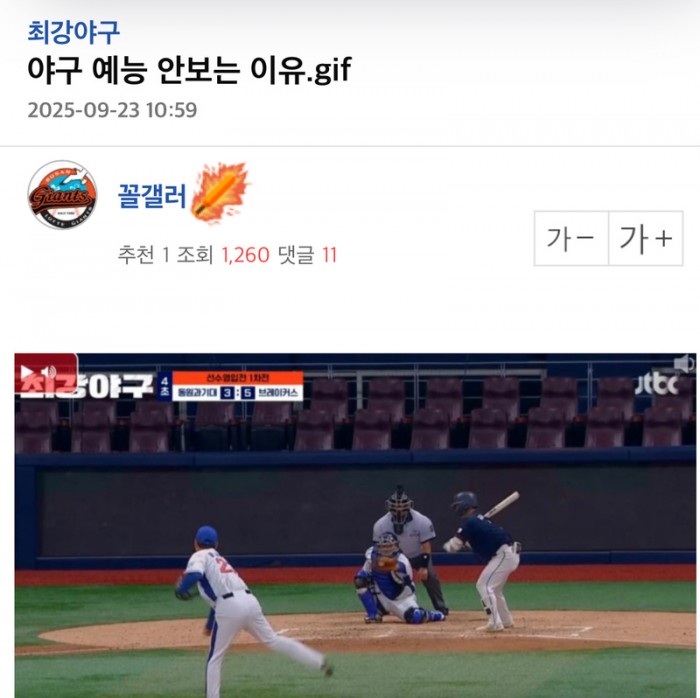Image resolution: width=700 pixels, height=698 pixels.
Task: Decrease font size with 가-
Action: 571,239
